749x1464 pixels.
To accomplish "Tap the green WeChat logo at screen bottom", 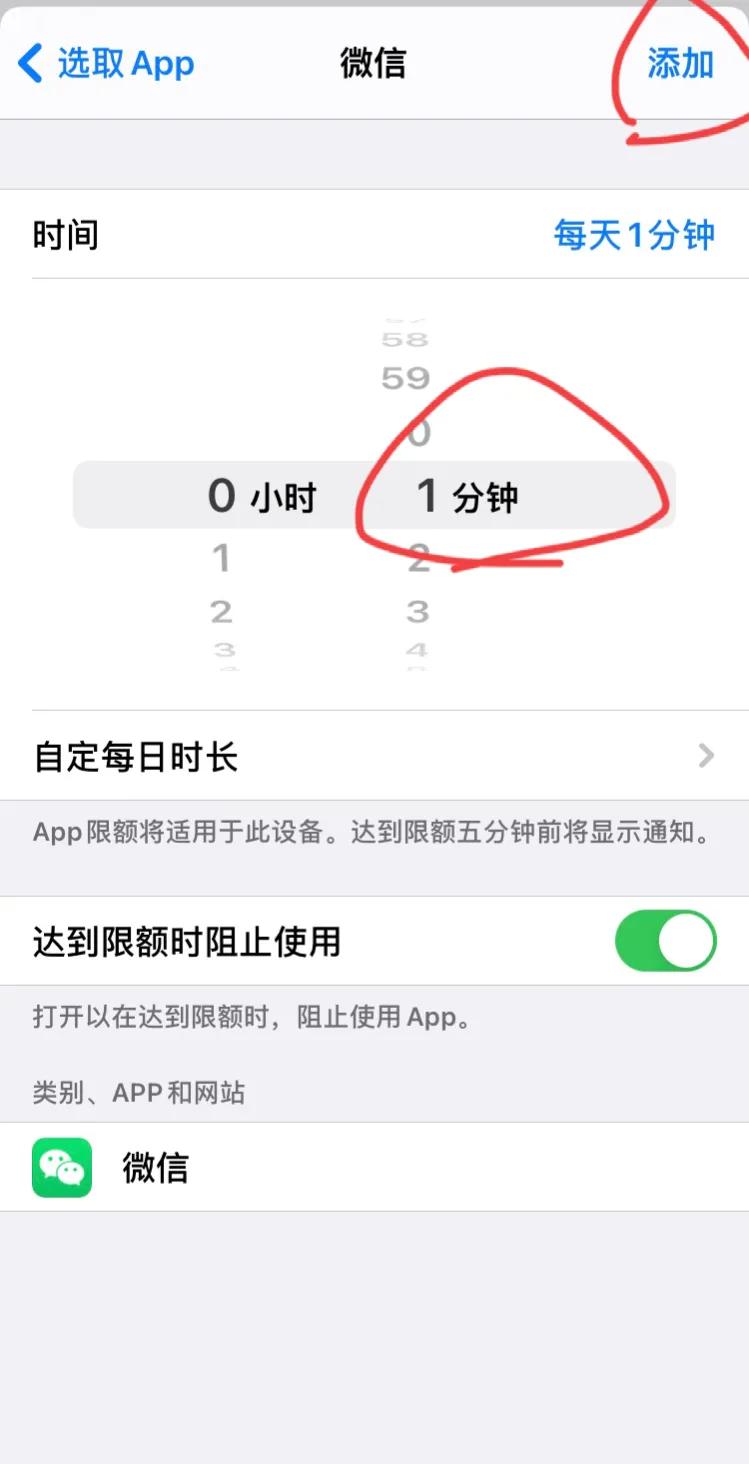I will (x=62, y=1167).
